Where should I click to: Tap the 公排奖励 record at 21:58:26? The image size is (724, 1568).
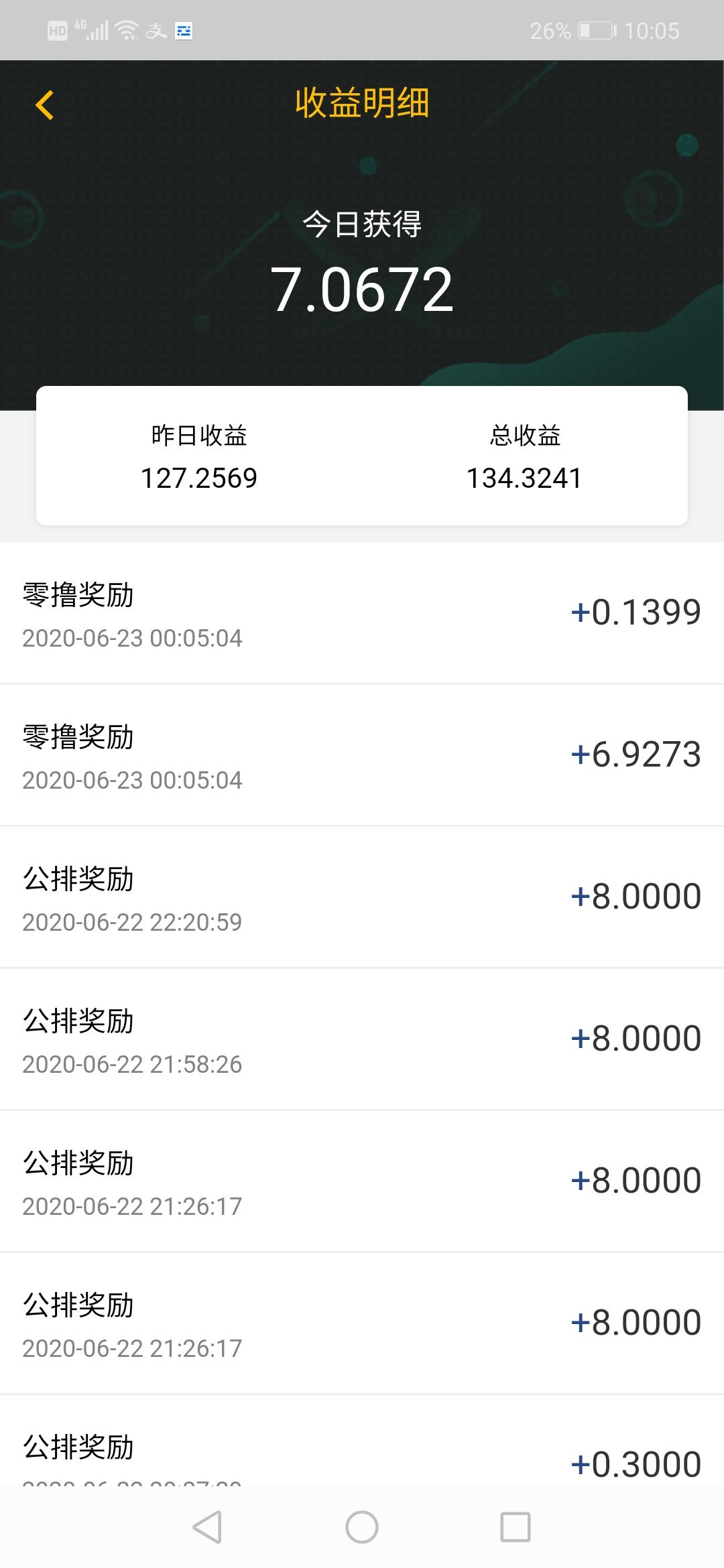[362, 1038]
